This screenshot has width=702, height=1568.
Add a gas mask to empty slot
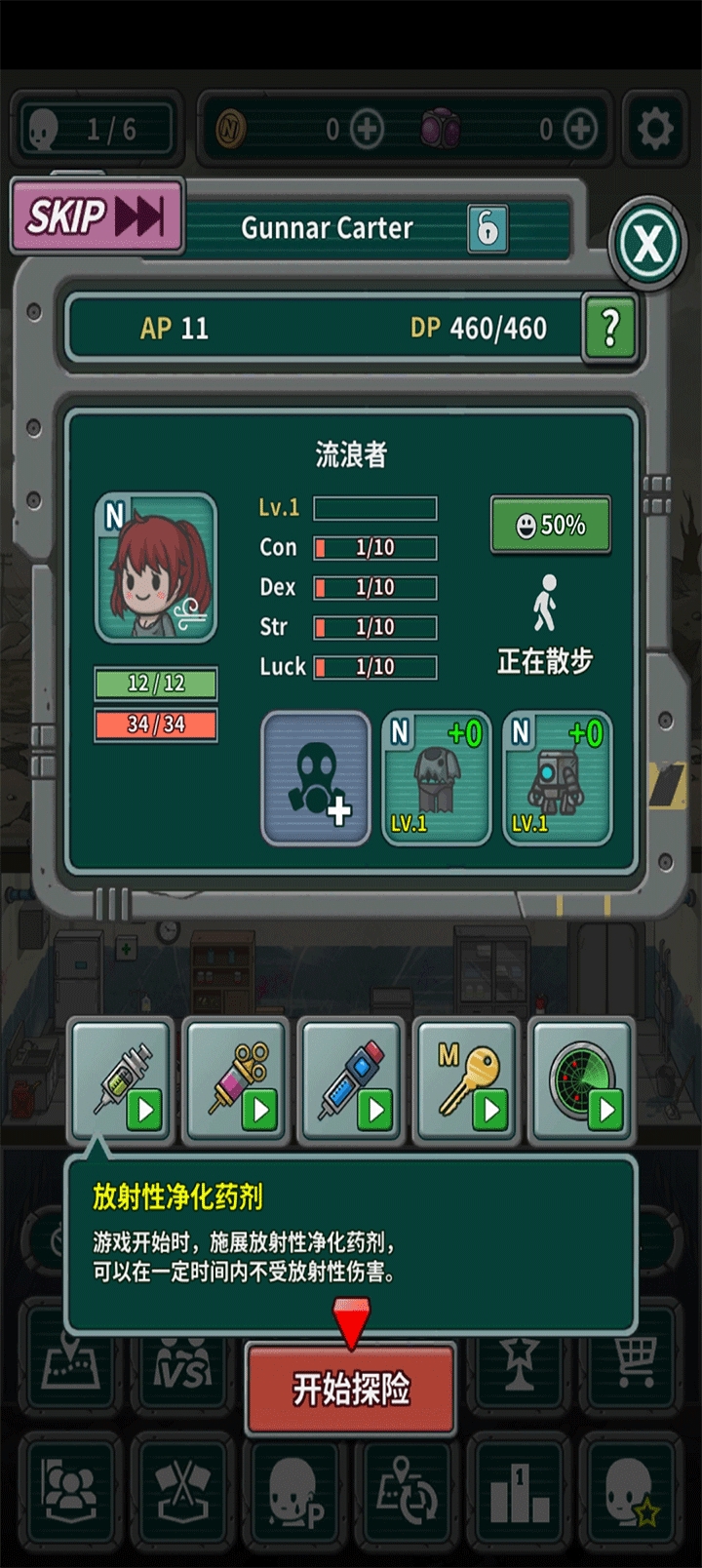[316, 778]
